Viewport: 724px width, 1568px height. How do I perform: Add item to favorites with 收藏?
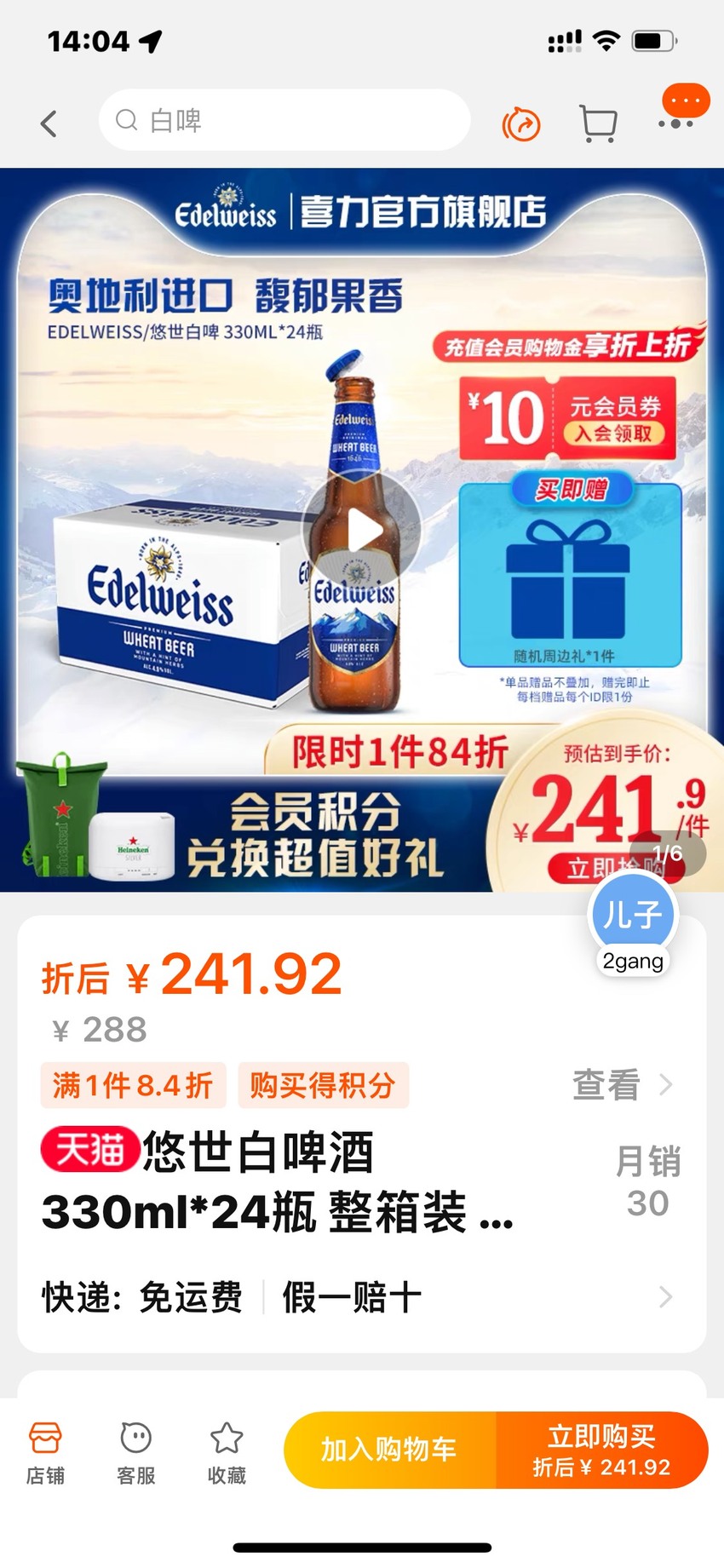click(x=227, y=1453)
